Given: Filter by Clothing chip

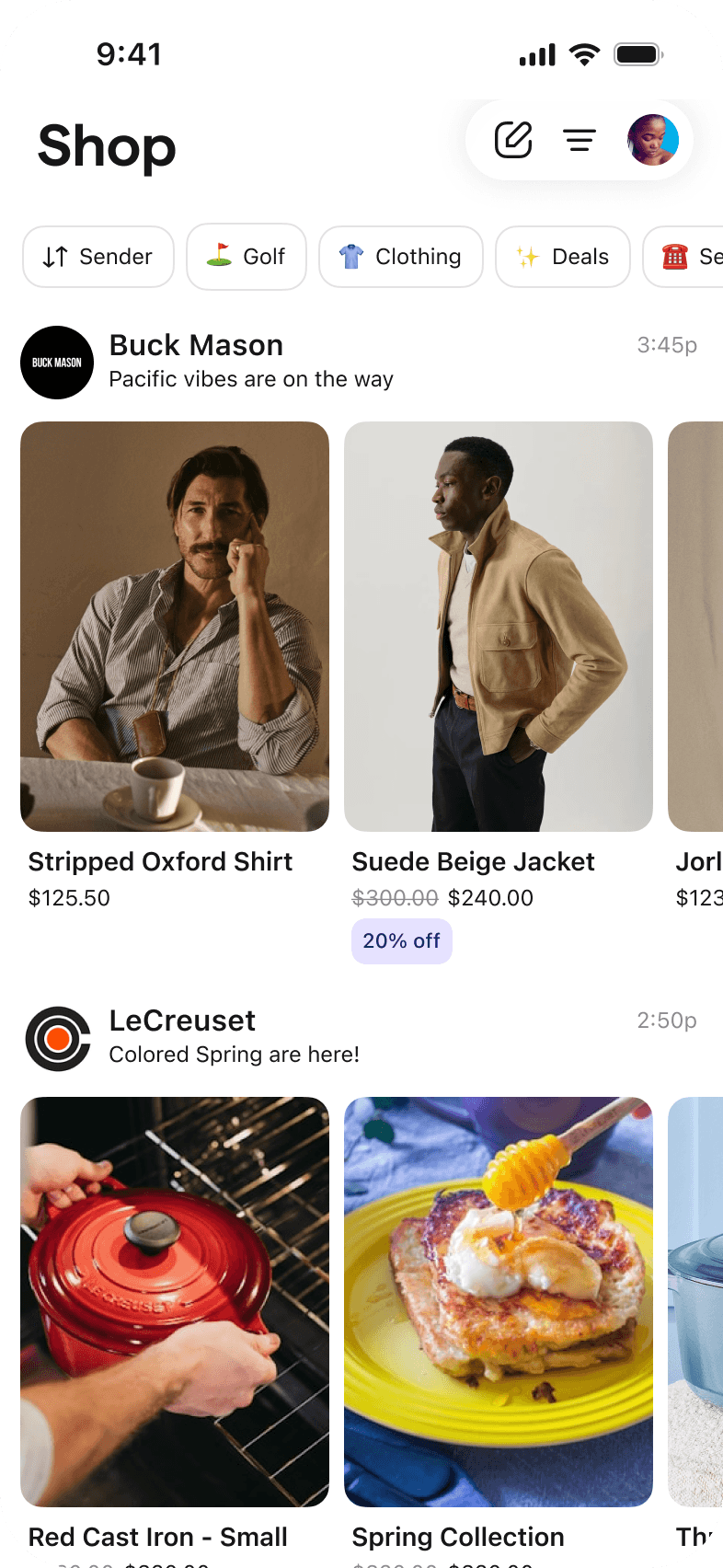Looking at the screenshot, I should (x=401, y=257).
